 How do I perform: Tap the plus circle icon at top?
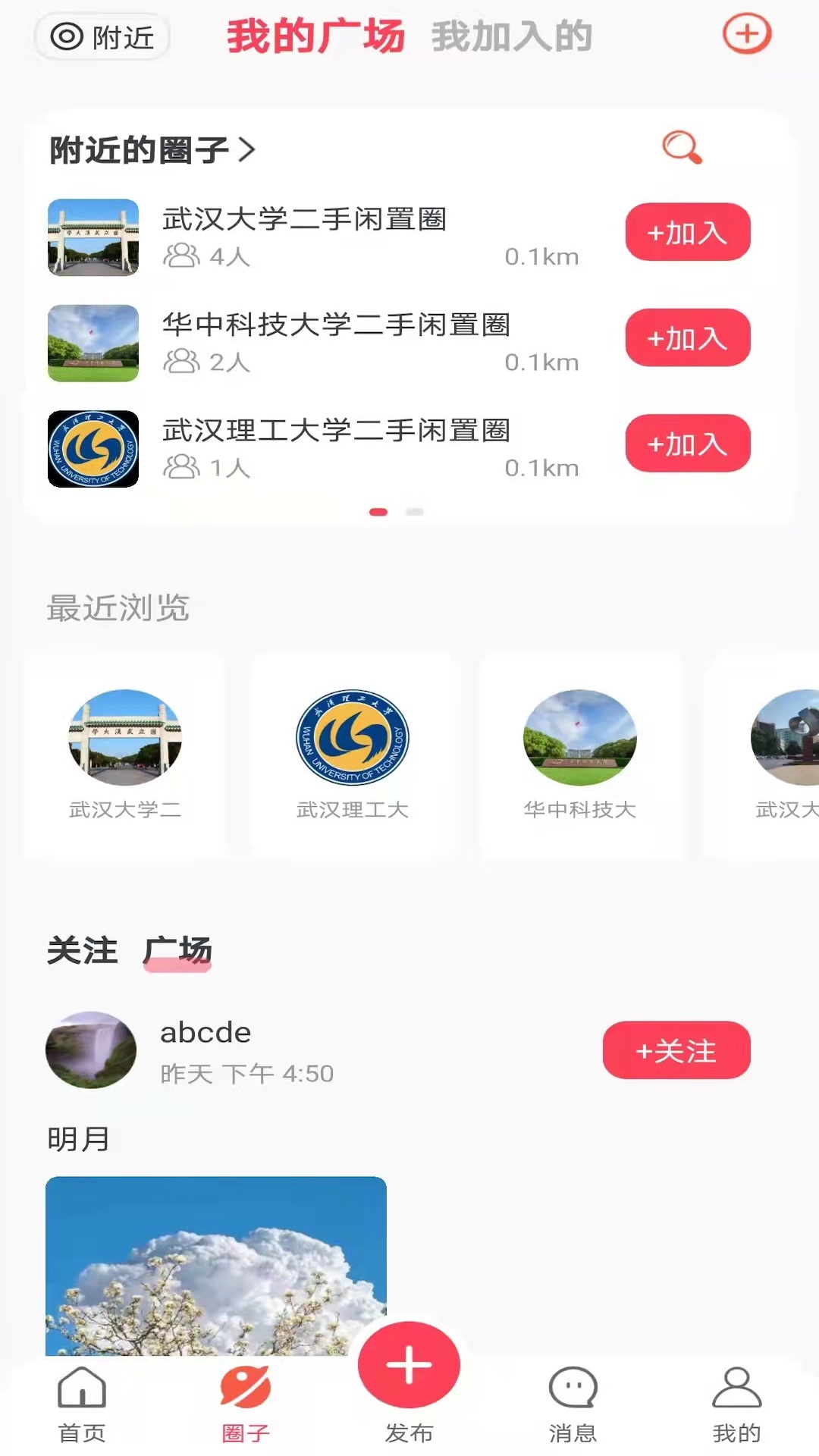[x=746, y=34]
